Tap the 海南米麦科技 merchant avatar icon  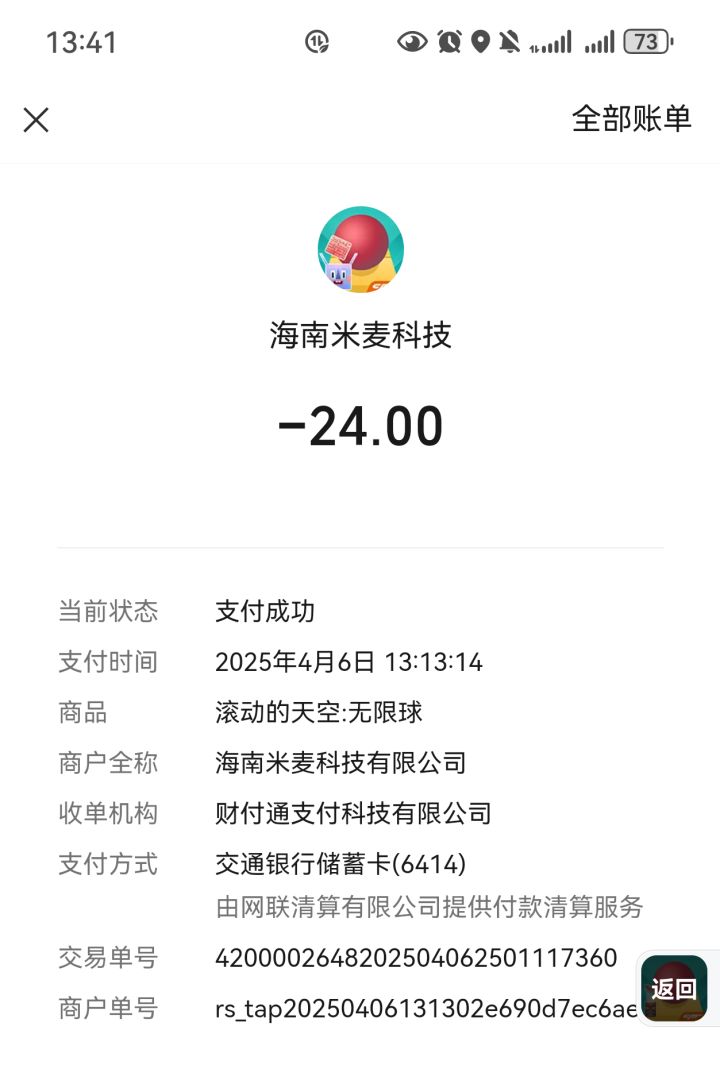point(360,249)
